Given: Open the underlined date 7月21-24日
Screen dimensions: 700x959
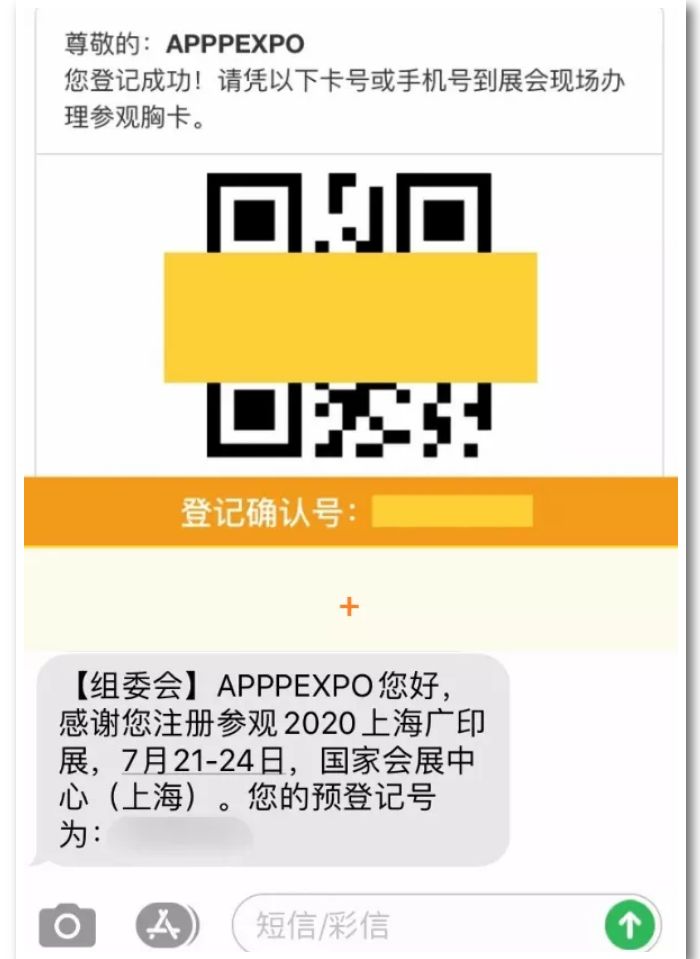Looking at the screenshot, I should coord(203,759).
